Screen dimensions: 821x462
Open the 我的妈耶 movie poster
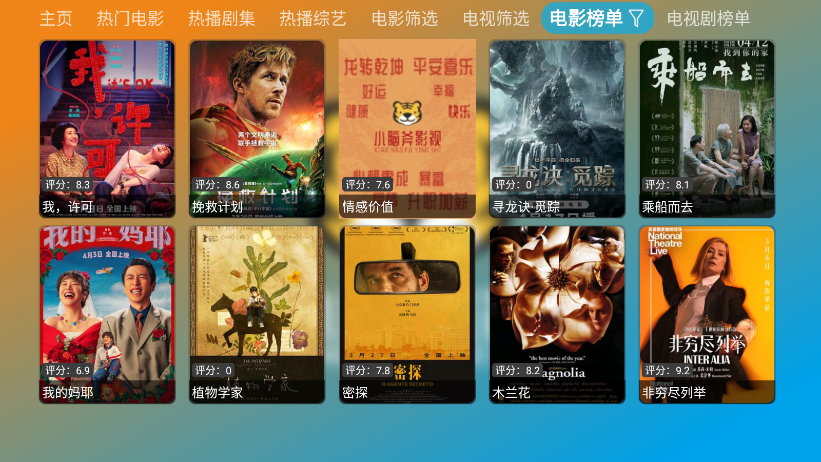click(107, 314)
